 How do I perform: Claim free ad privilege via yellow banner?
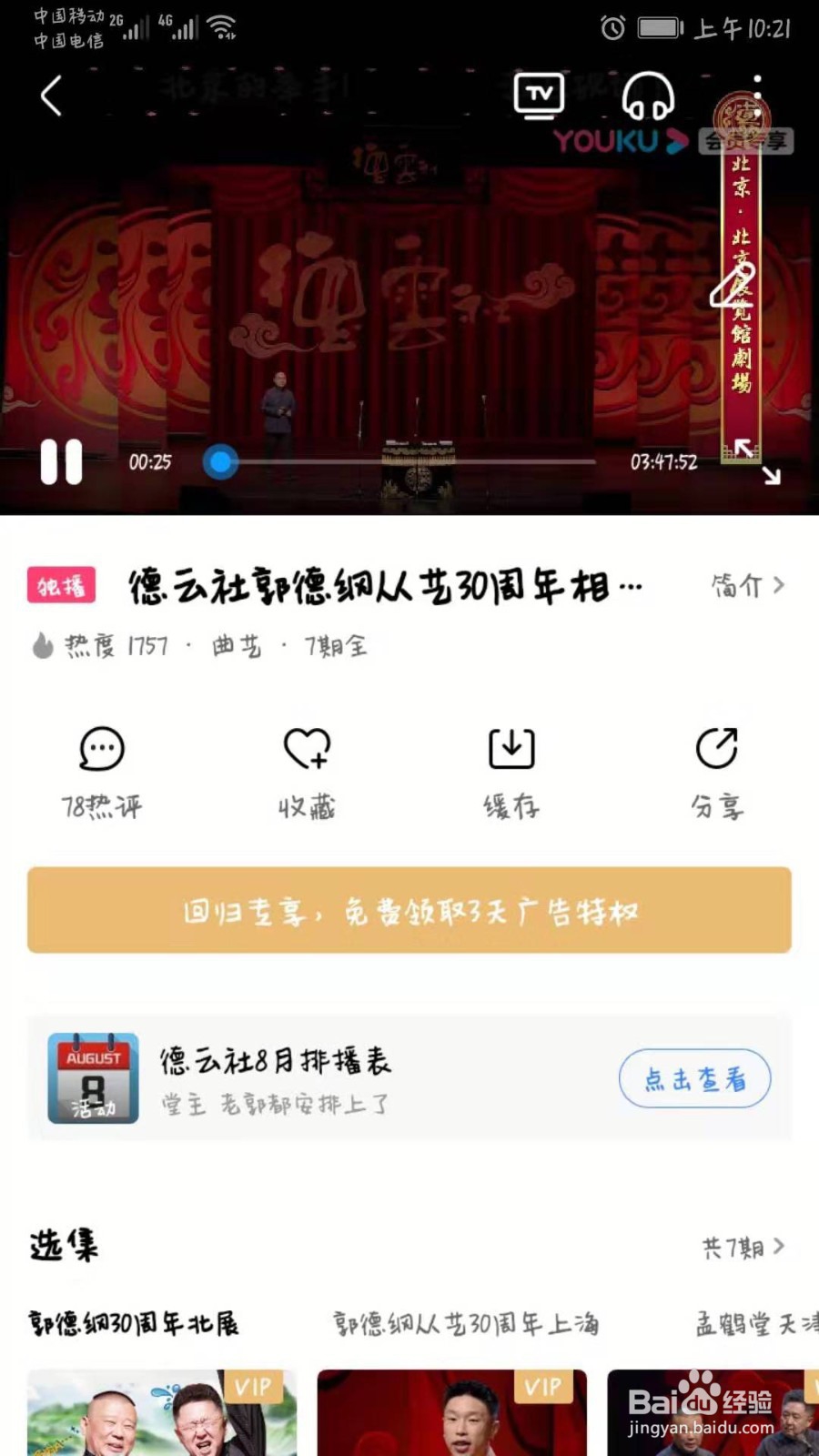click(x=409, y=910)
